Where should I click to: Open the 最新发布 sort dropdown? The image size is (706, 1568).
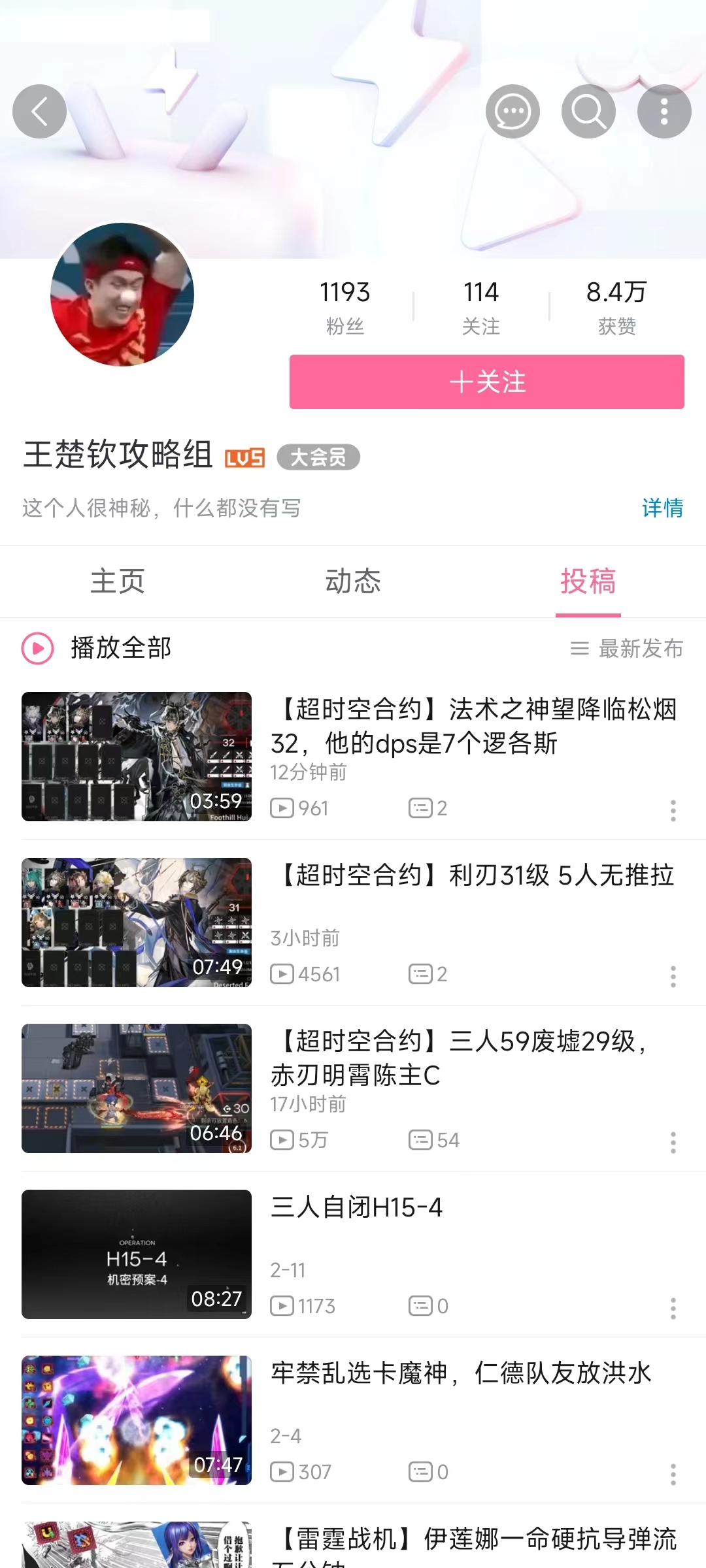626,649
